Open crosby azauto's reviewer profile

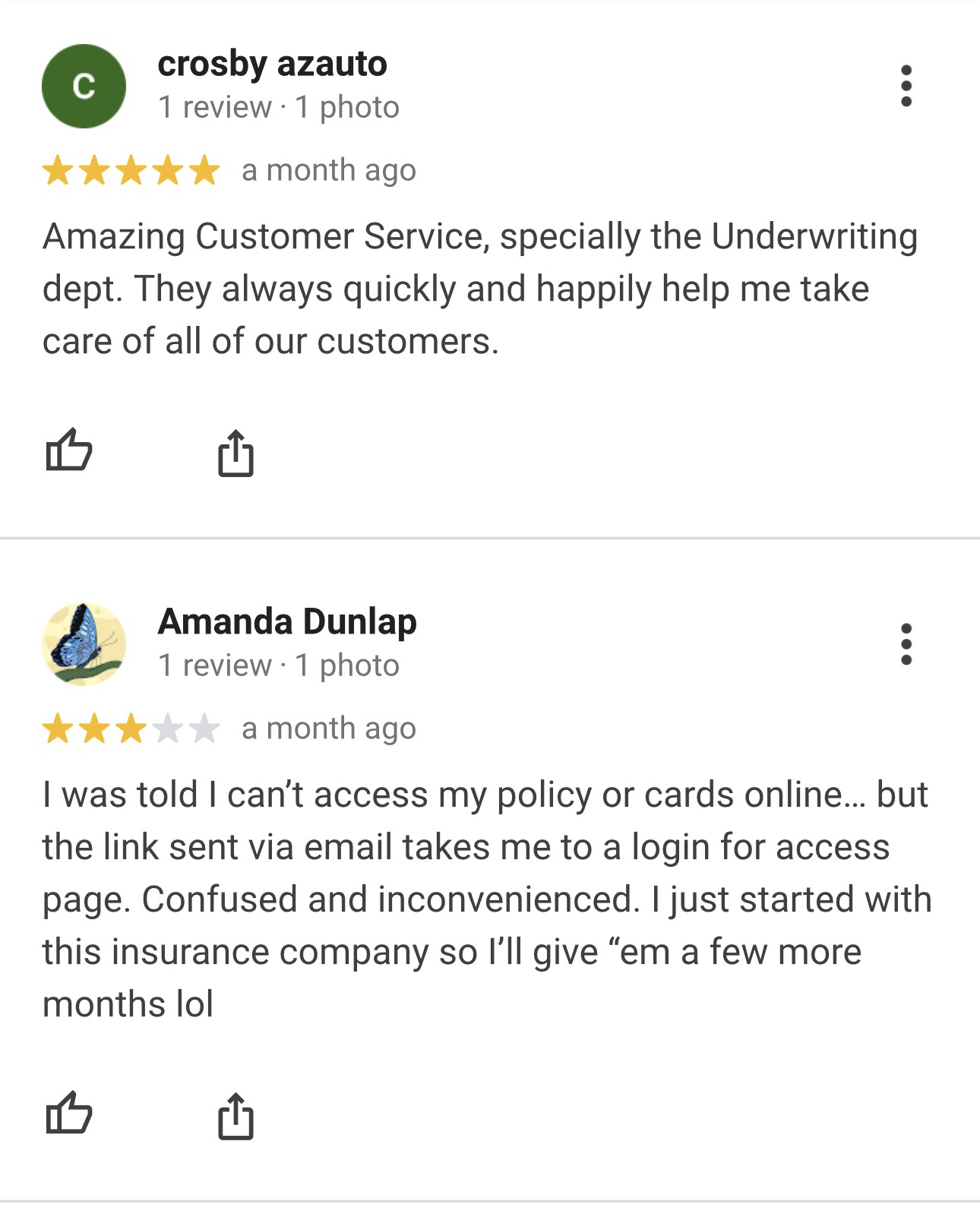coord(272,64)
